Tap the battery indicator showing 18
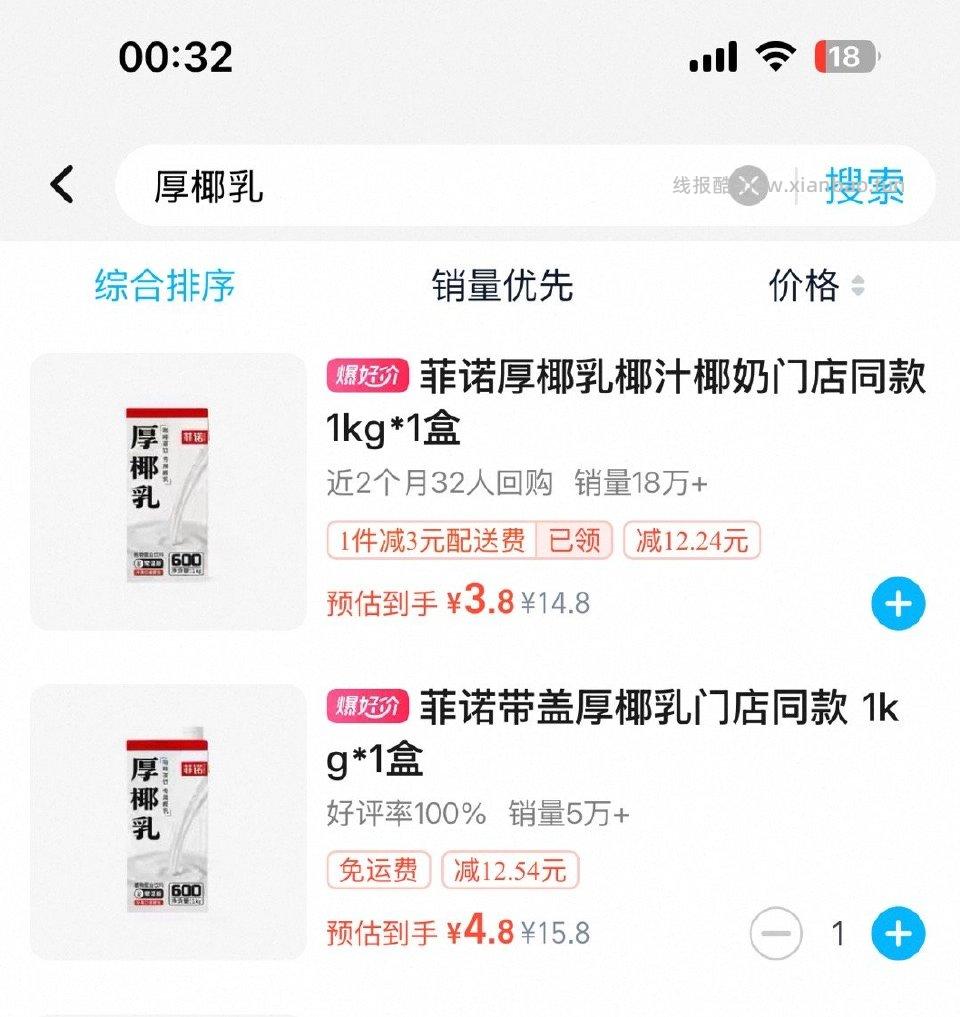Image resolution: width=960 pixels, height=1017 pixels. pyautogui.click(x=845, y=57)
